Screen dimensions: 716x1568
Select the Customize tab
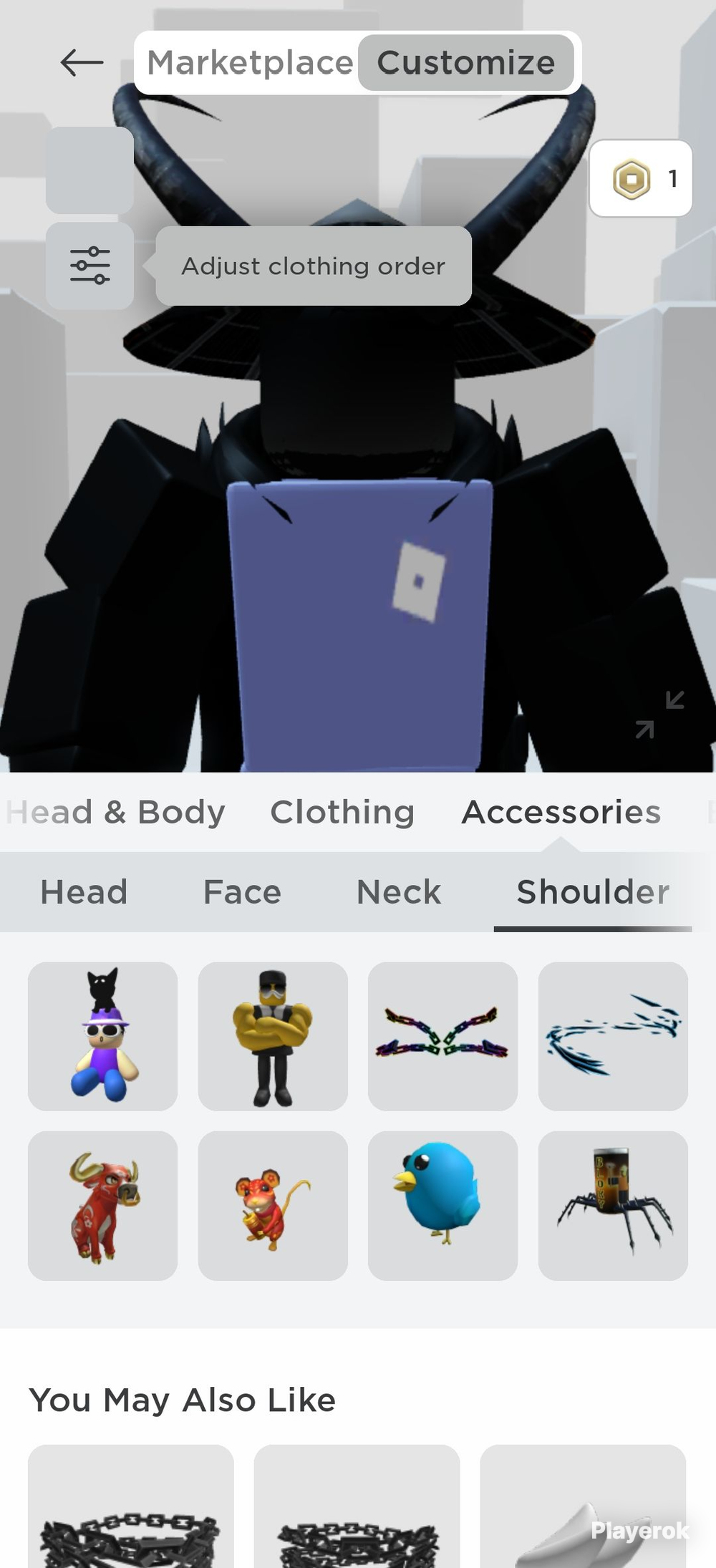point(466,63)
